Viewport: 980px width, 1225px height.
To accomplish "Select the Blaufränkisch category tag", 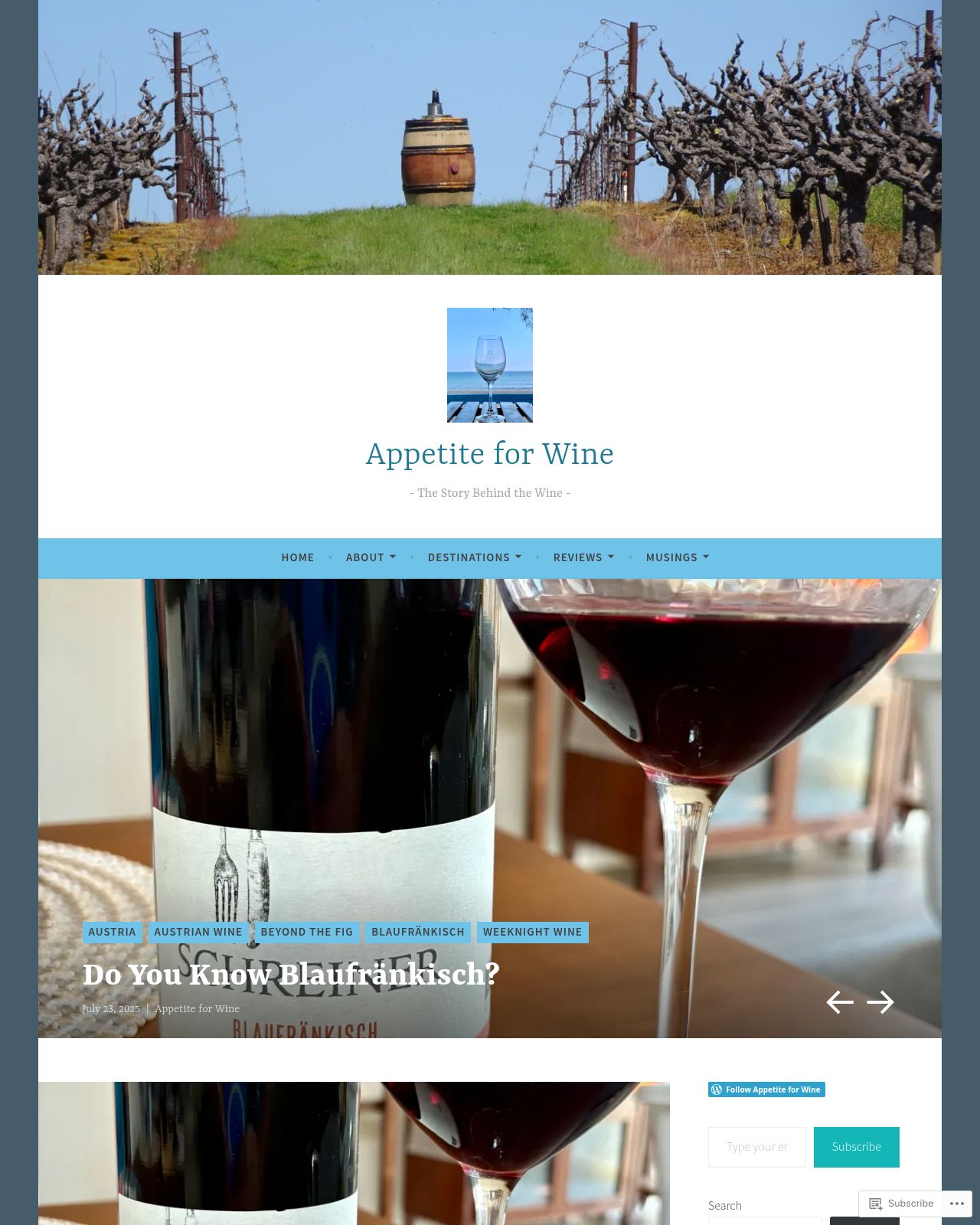I will (418, 932).
